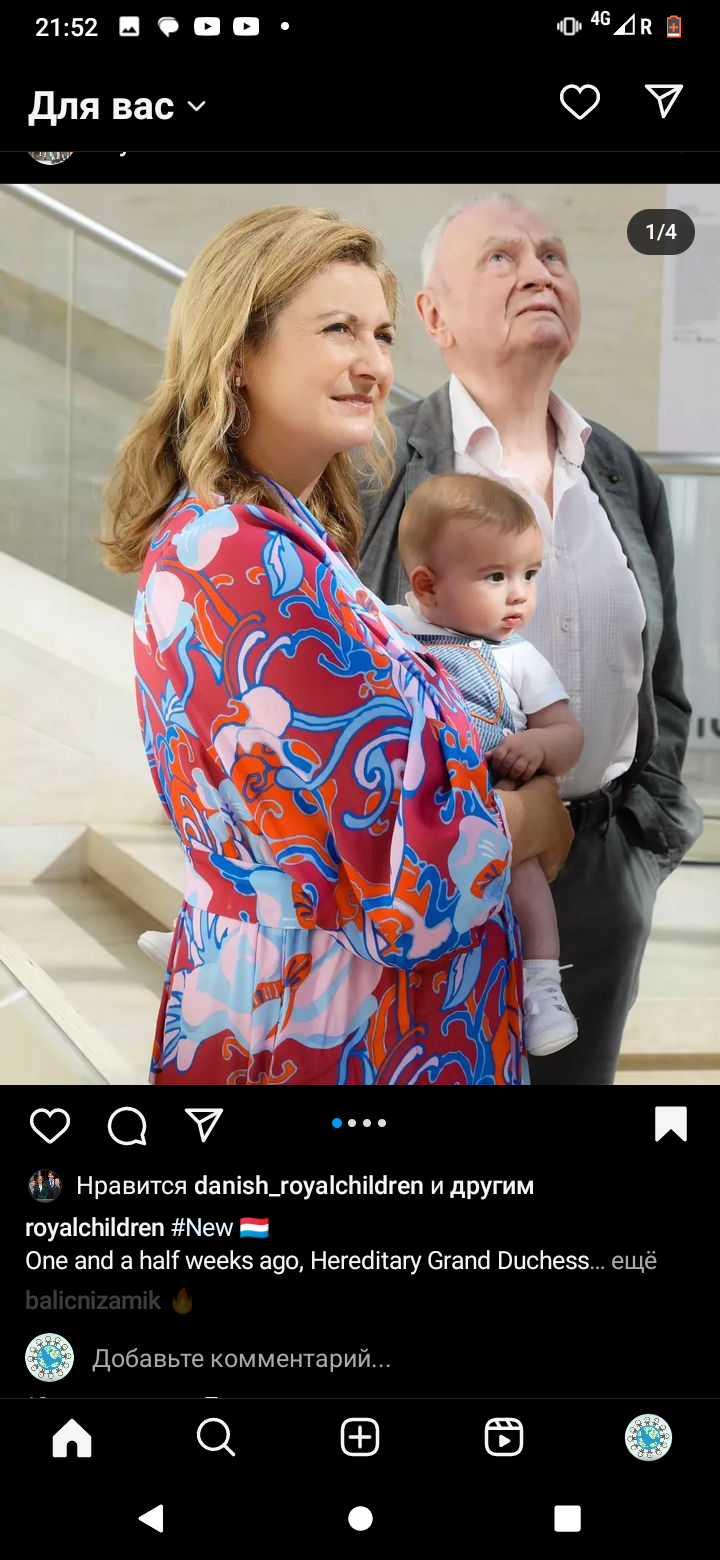Open royalchildren's profile from the caption
This screenshot has height=1560, width=720.
[94, 1228]
